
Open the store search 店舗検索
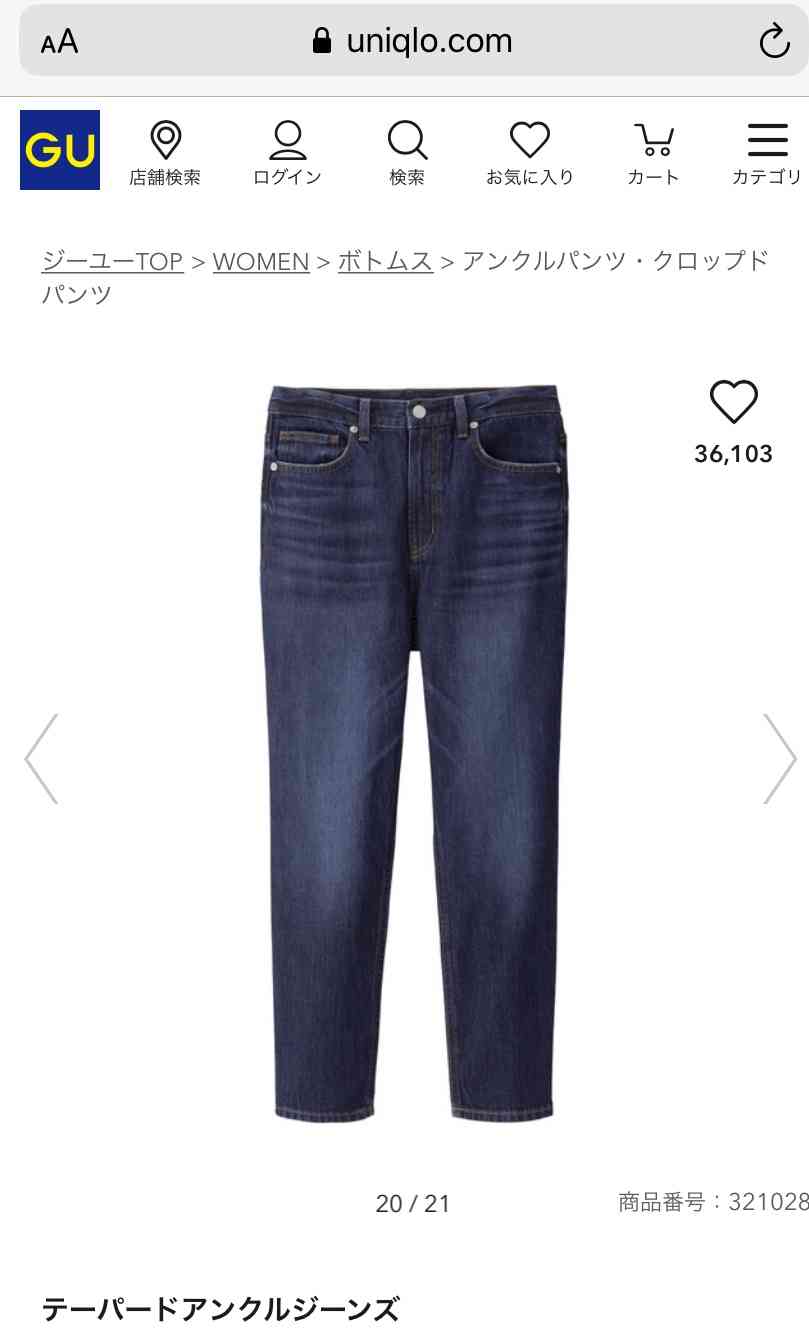click(x=165, y=153)
